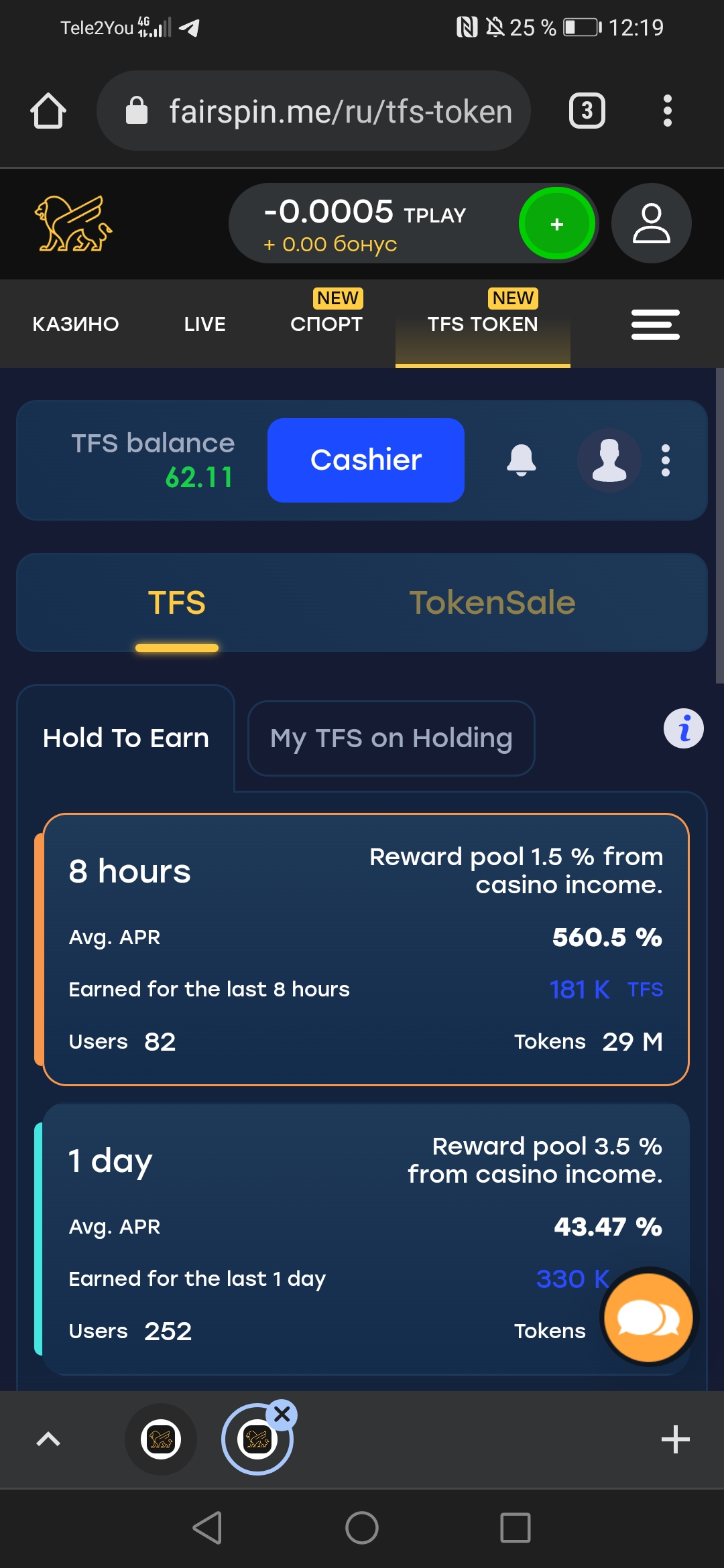724x1568 pixels.
Task: Go to the КАЗИНО section
Action: 76,324
